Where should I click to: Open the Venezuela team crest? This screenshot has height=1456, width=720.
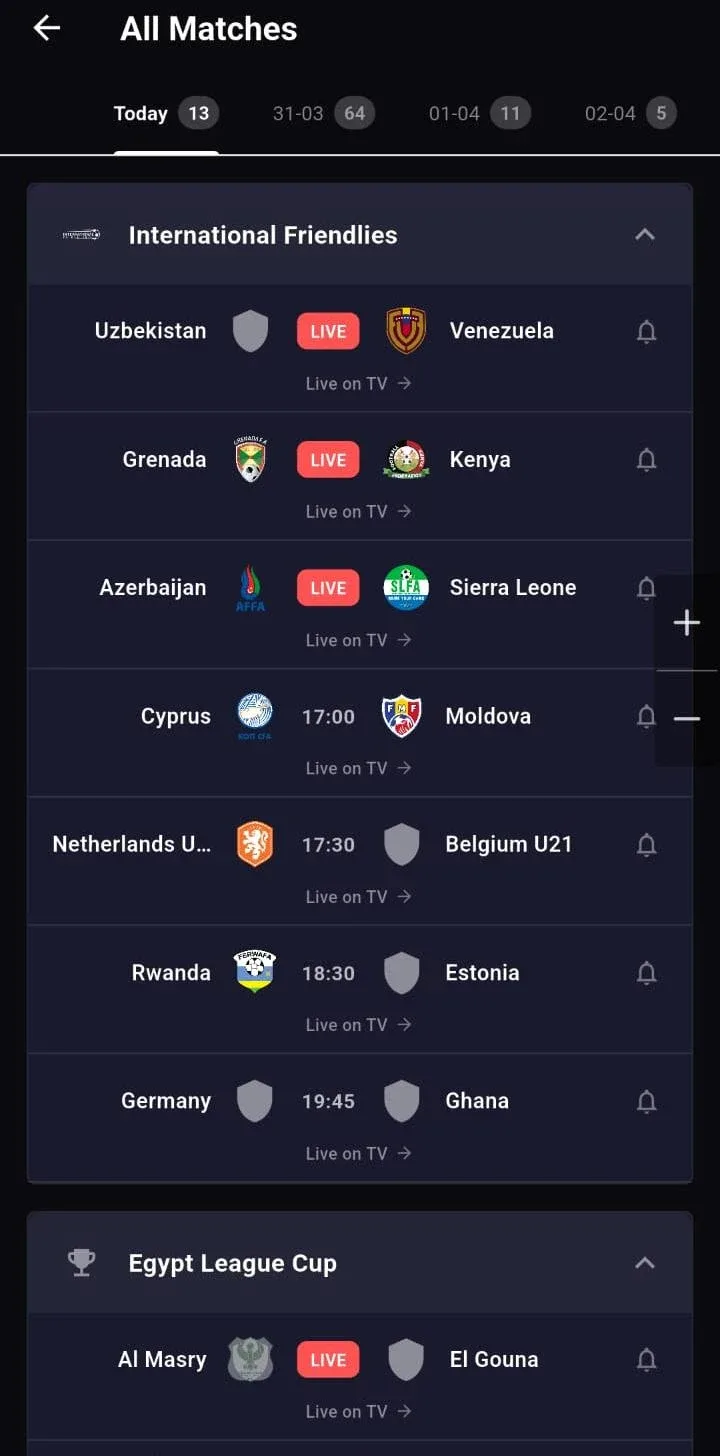coord(406,330)
